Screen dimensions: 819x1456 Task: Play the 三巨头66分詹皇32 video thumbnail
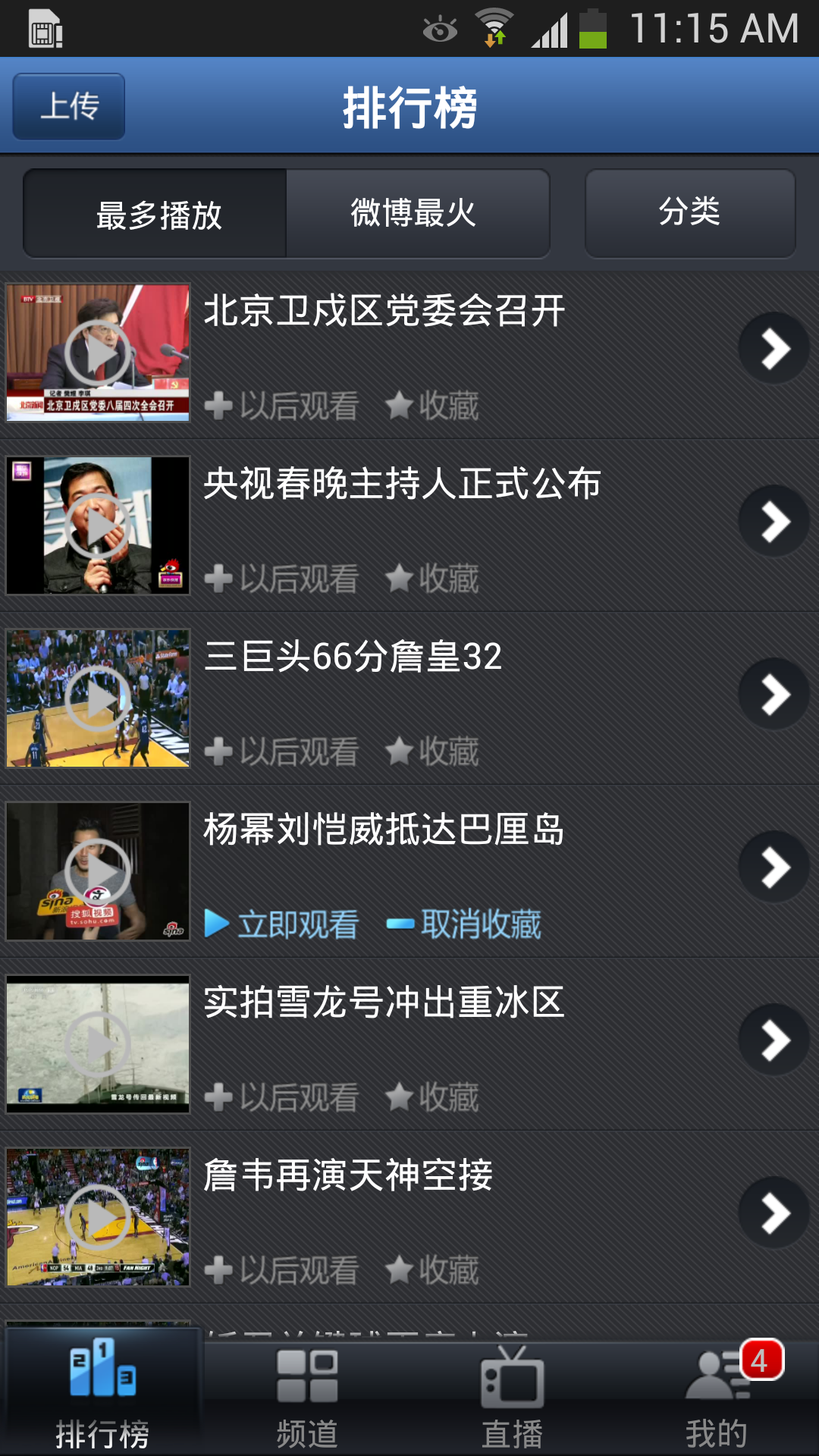coord(98,698)
